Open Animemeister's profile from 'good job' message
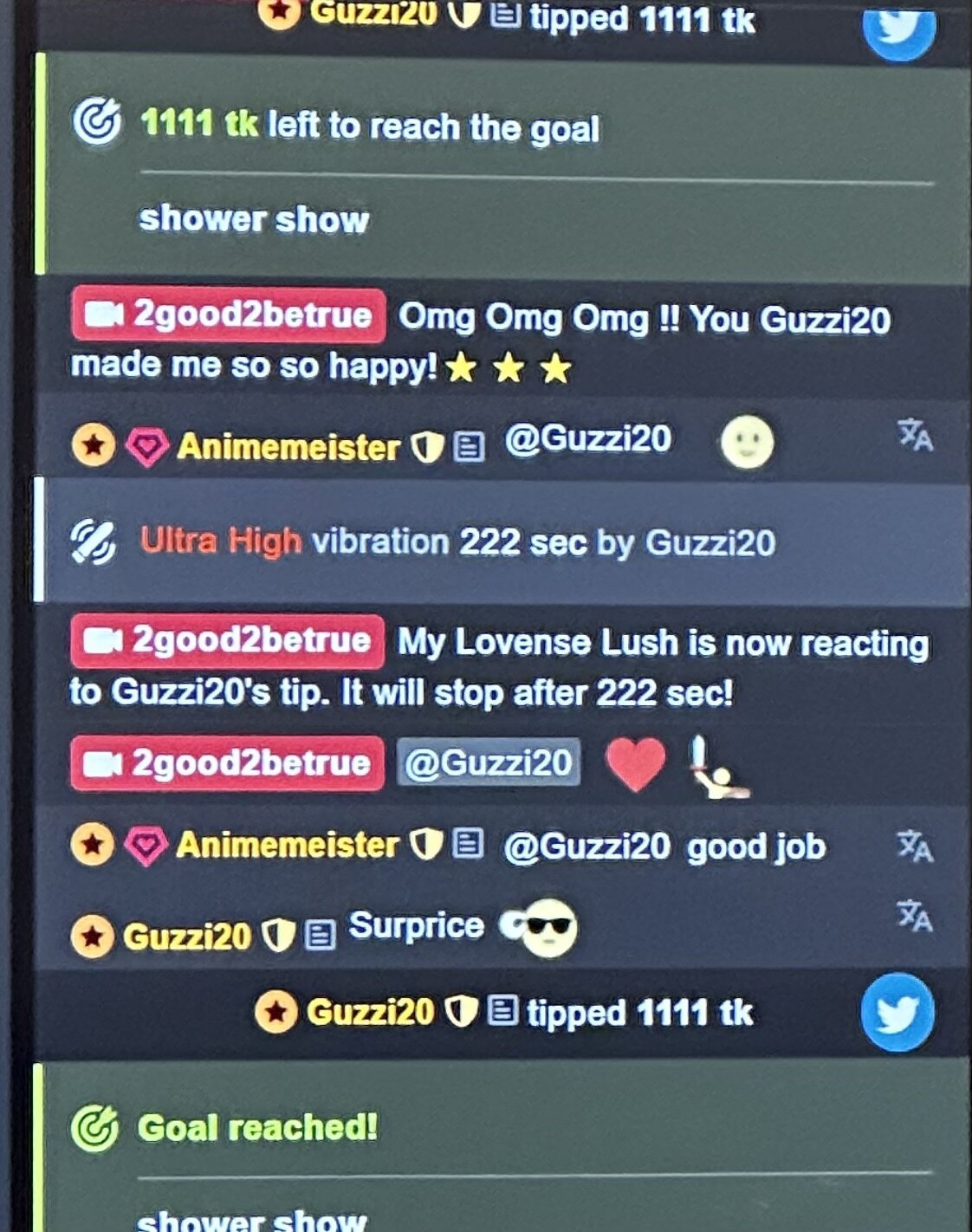This screenshot has width=972, height=1232. coord(287,845)
